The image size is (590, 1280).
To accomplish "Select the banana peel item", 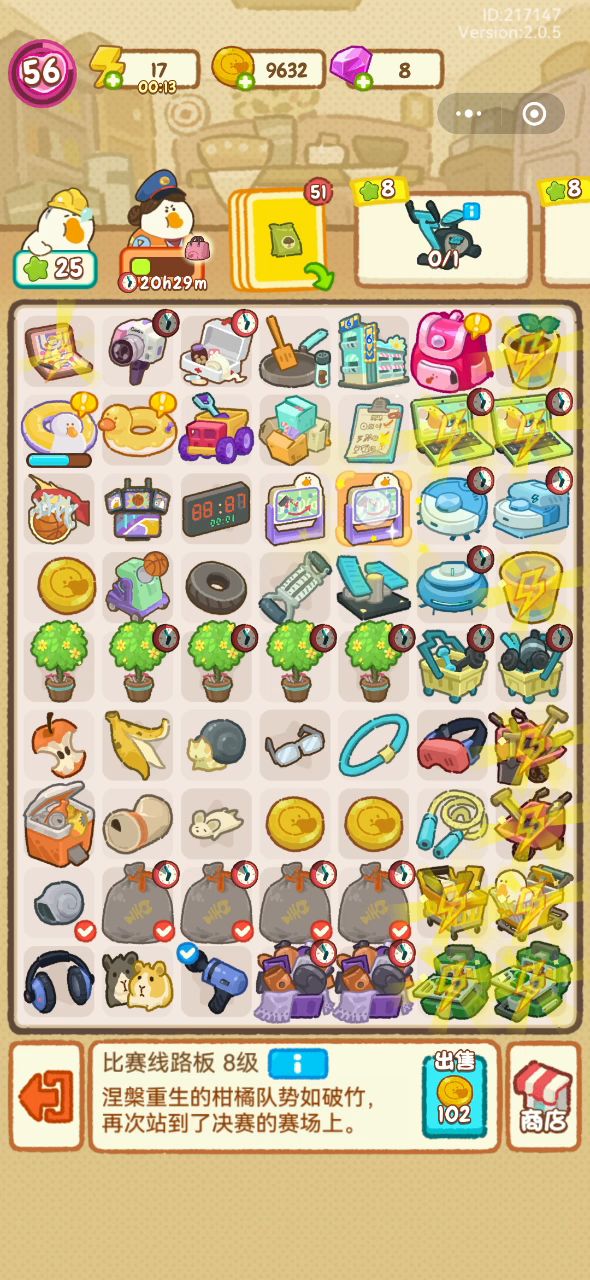I will click(x=136, y=744).
